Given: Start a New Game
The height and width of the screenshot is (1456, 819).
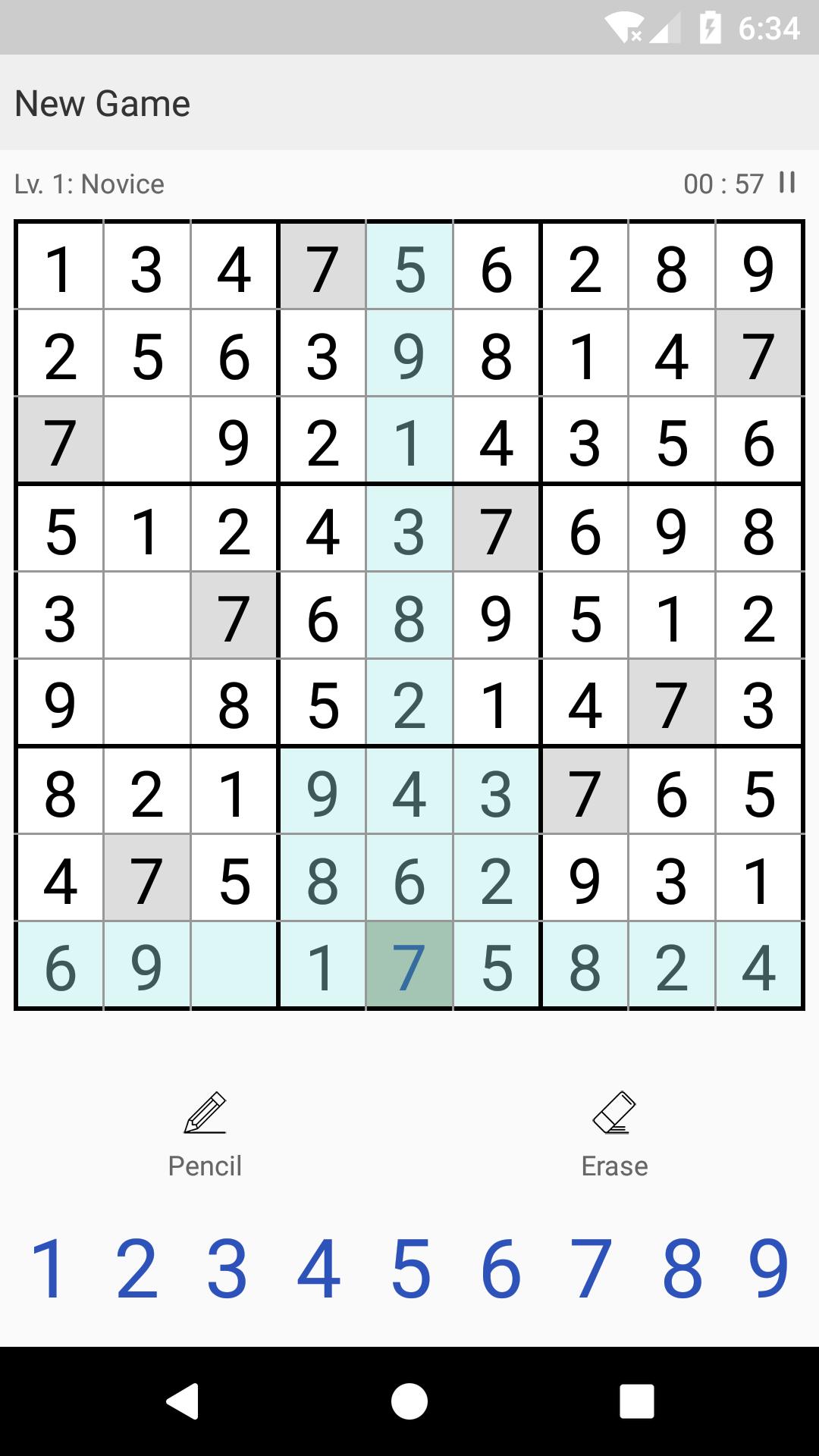Looking at the screenshot, I should pos(102,103).
